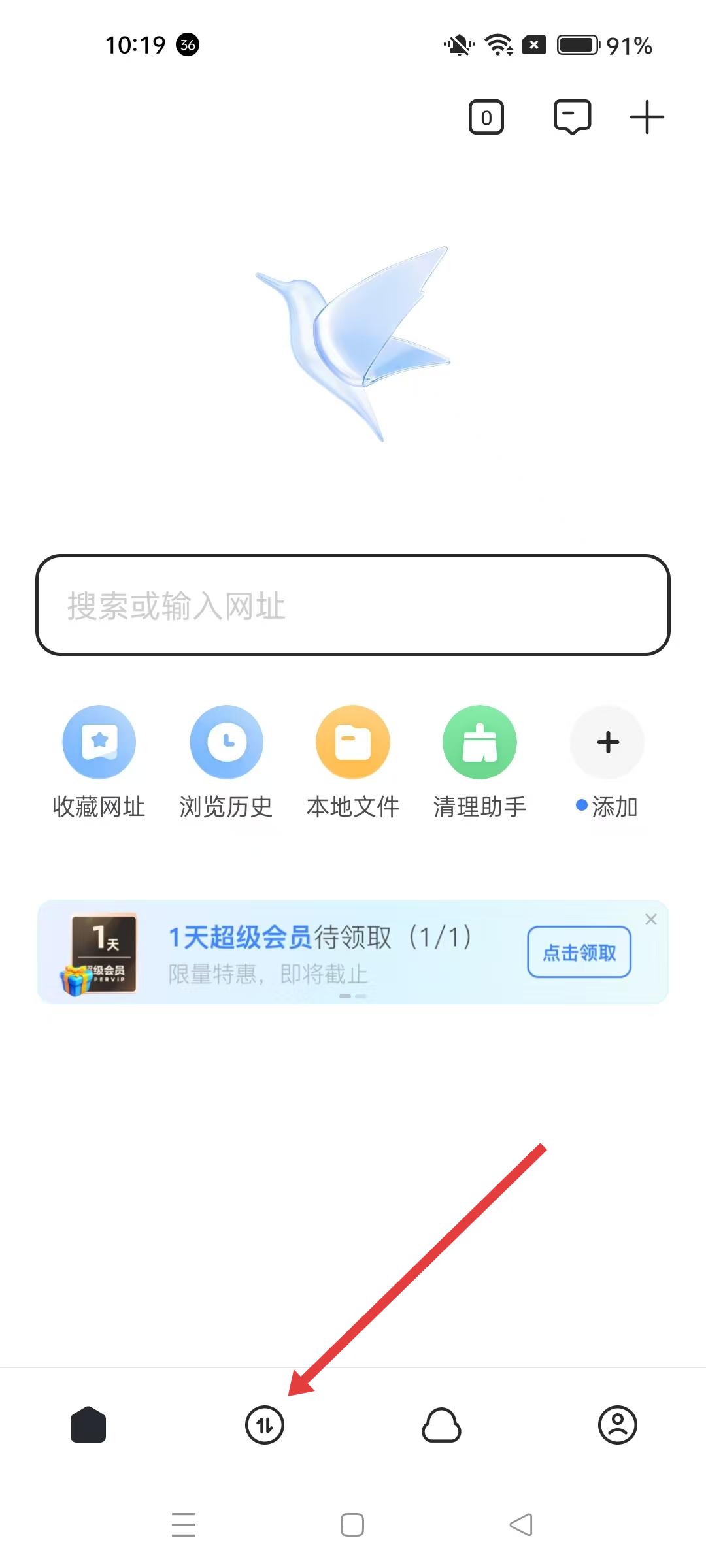Screen dimensions: 706x1568
Task: Open the messages icon in top bar
Action: point(572,117)
